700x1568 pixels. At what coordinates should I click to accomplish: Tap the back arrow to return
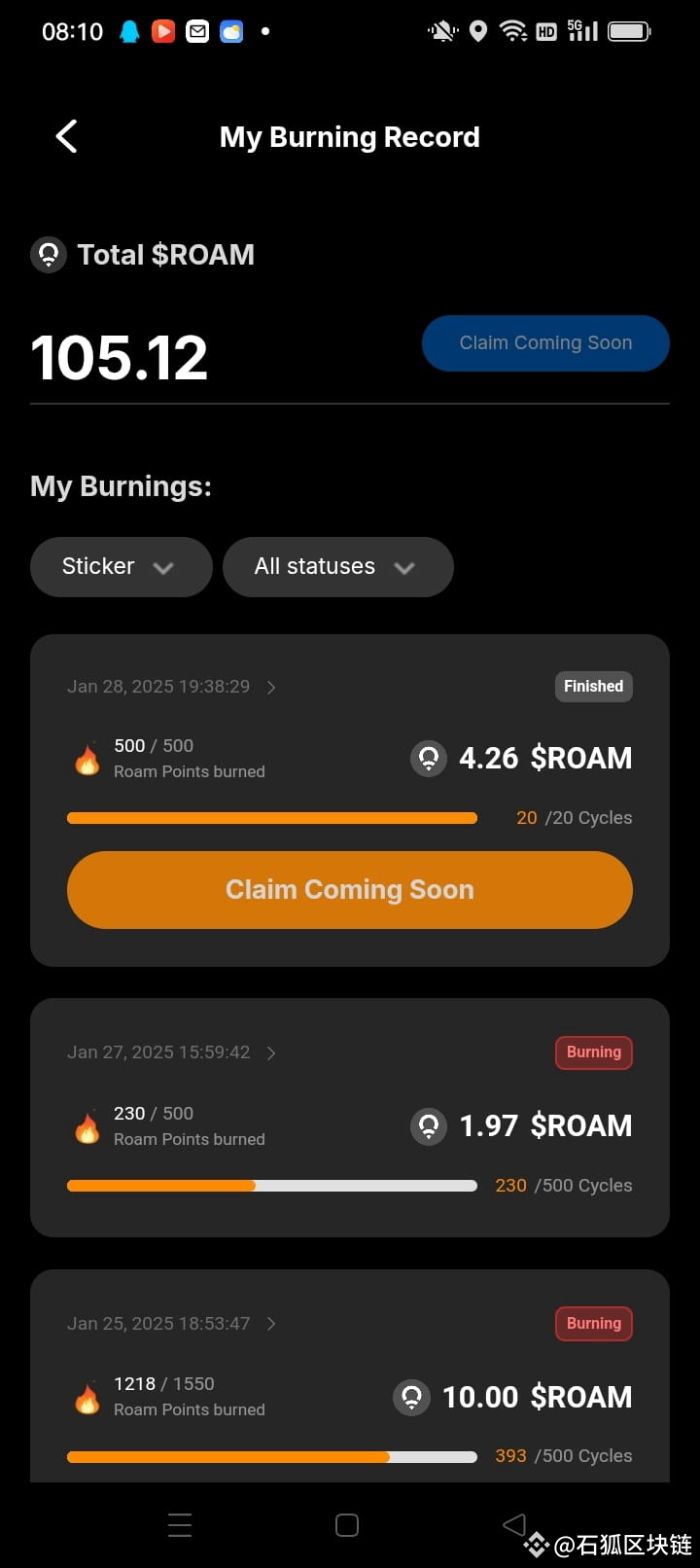click(x=65, y=136)
